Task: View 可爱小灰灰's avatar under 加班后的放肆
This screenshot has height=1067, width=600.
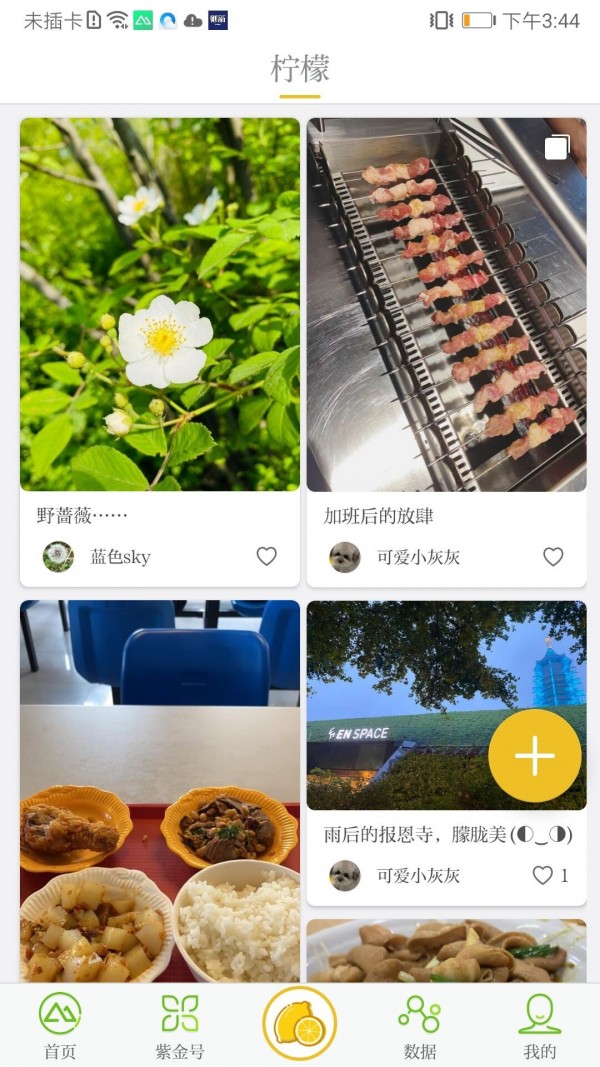Action: tap(345, 557)
